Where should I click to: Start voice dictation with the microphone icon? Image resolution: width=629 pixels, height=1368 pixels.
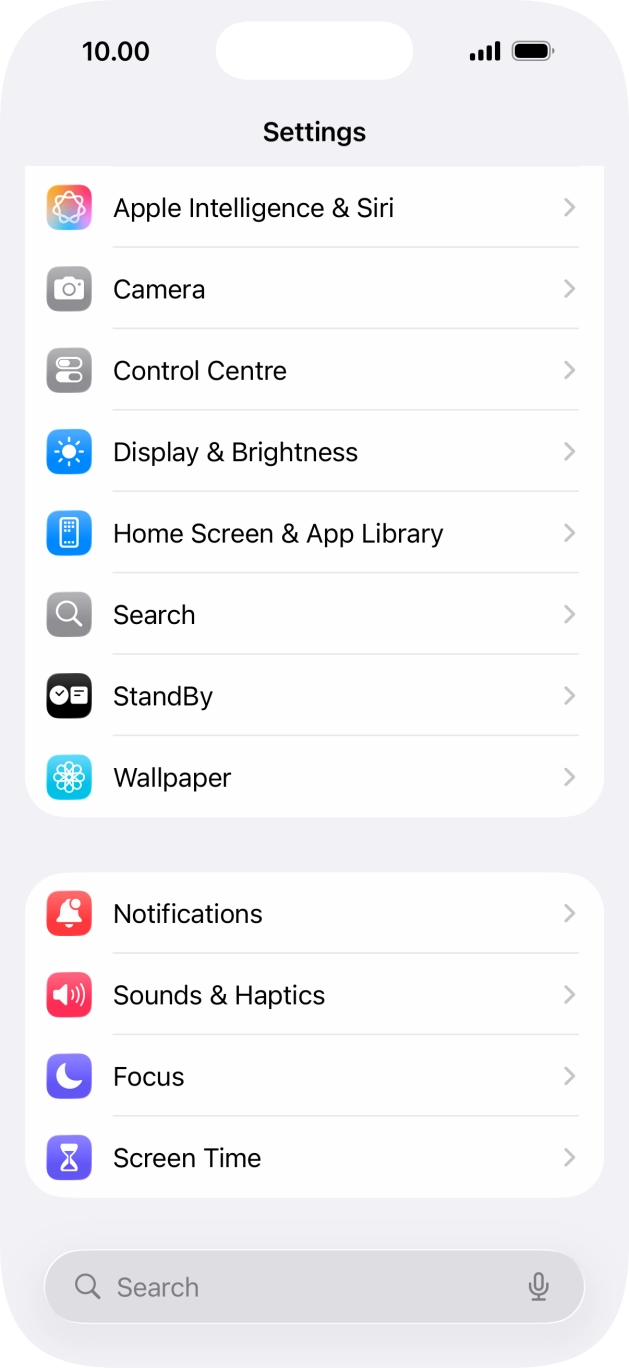539,1287
